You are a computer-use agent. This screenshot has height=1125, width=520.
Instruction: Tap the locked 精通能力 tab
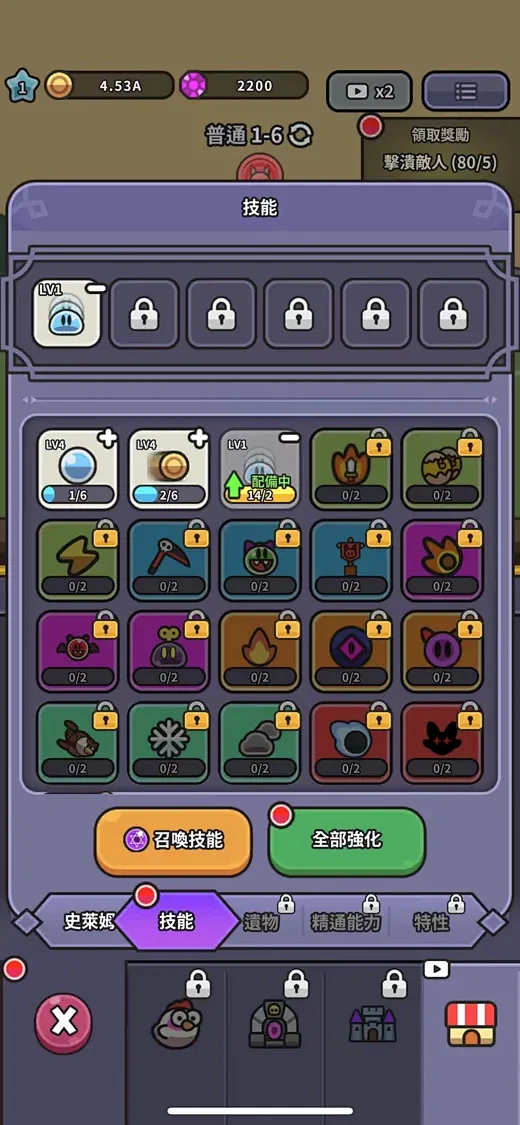tap(346, 922)
